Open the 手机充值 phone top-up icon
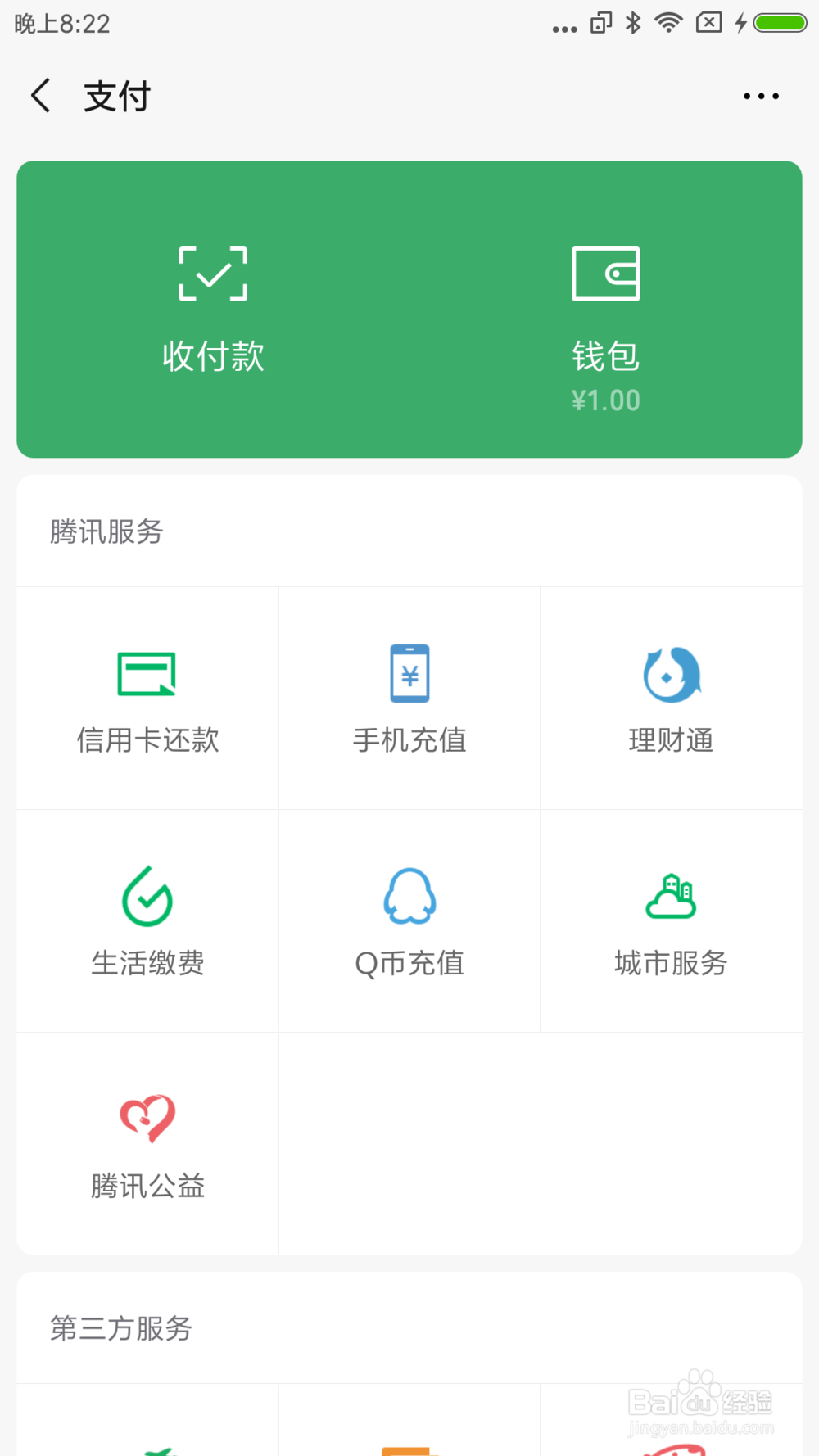This screenshot has height=1456, width=819. (409, 673)
